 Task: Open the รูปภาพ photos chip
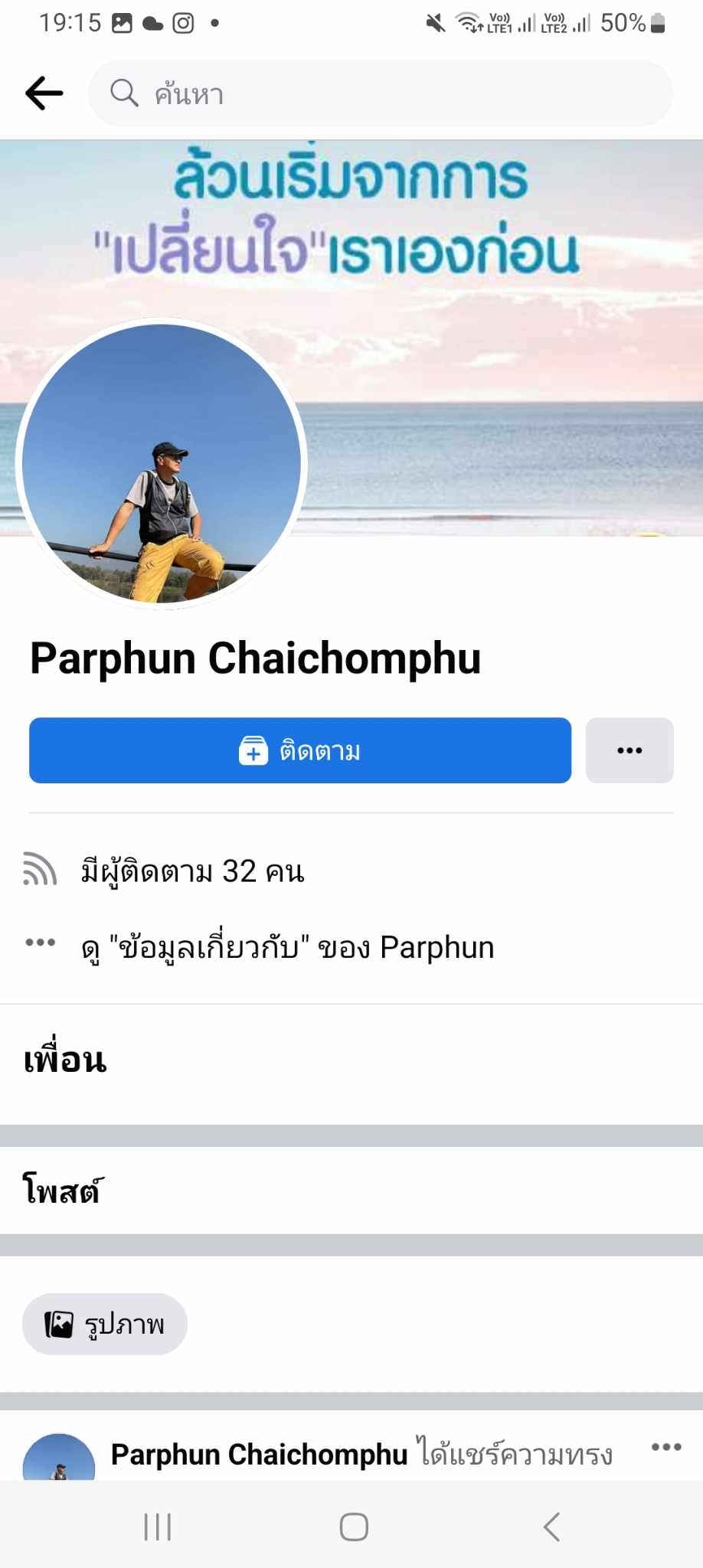tap(105, 1324)
